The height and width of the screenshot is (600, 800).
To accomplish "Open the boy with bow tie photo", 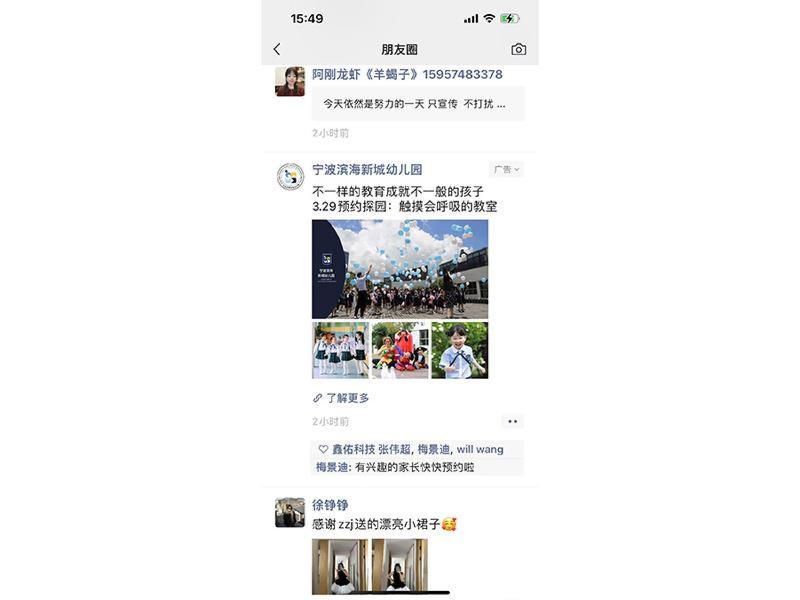I will point(460,350).
